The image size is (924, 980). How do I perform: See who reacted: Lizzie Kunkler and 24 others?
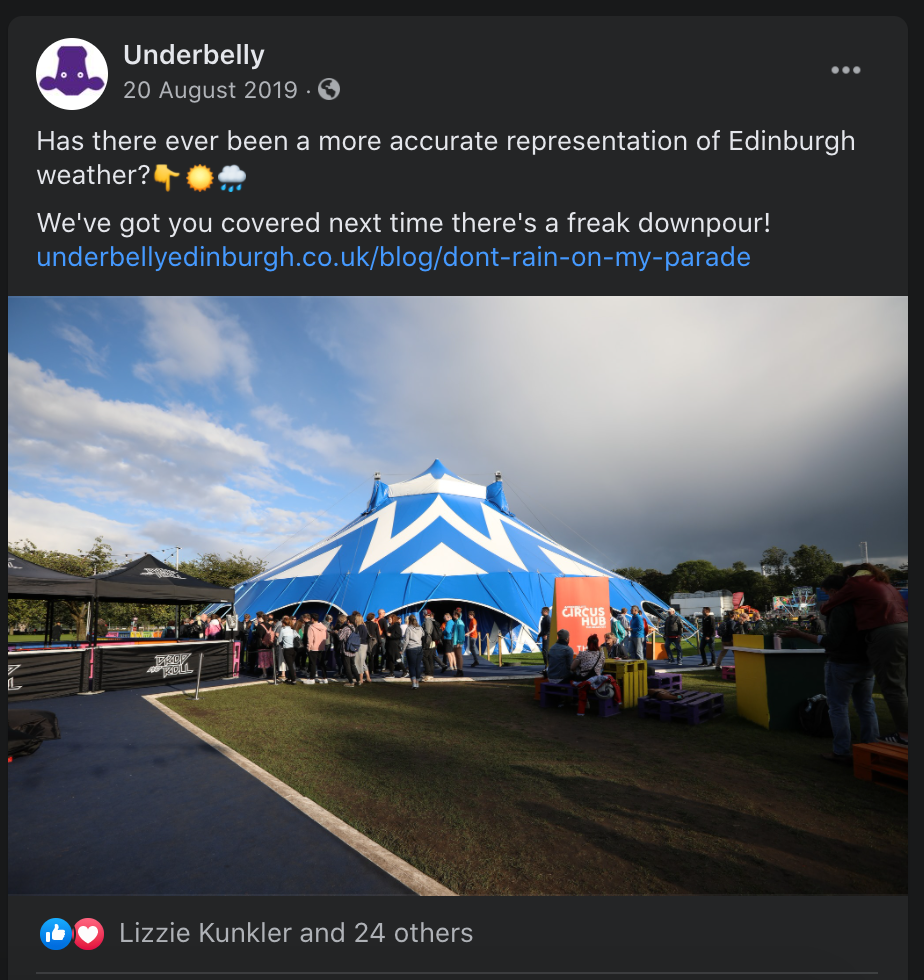295,933
